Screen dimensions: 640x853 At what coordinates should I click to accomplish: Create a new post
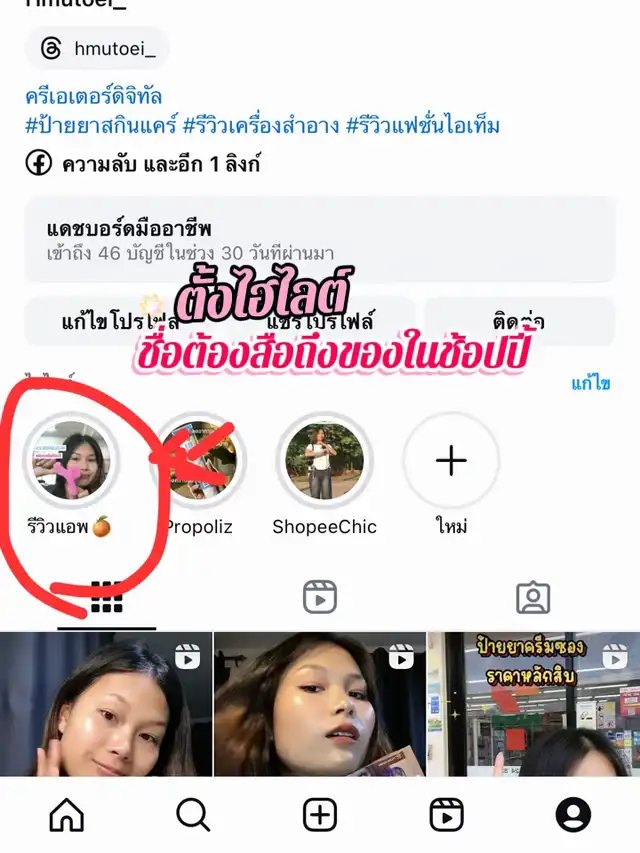pos(320,815)
